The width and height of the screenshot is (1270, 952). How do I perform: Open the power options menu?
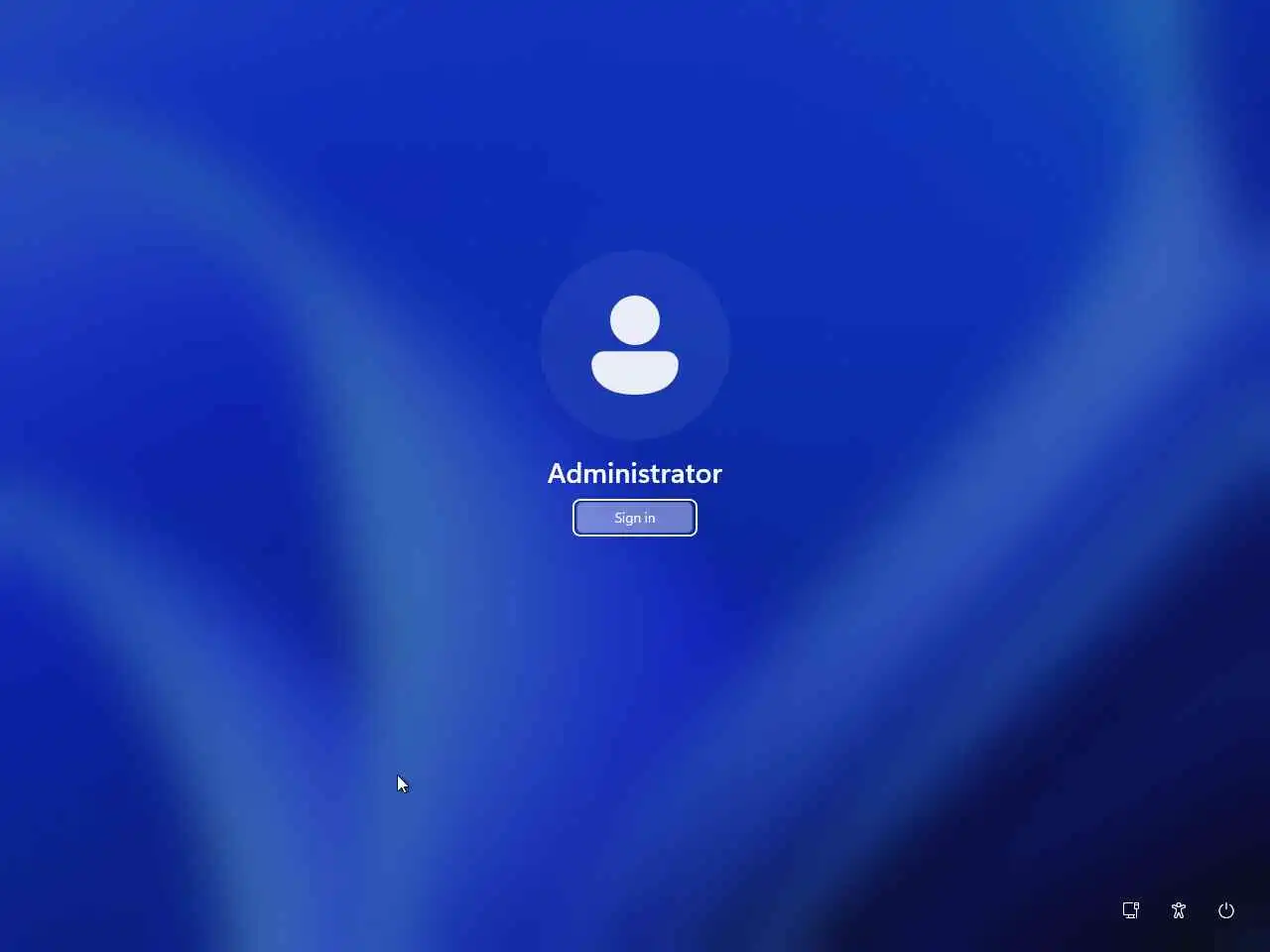pos(1225,910)
